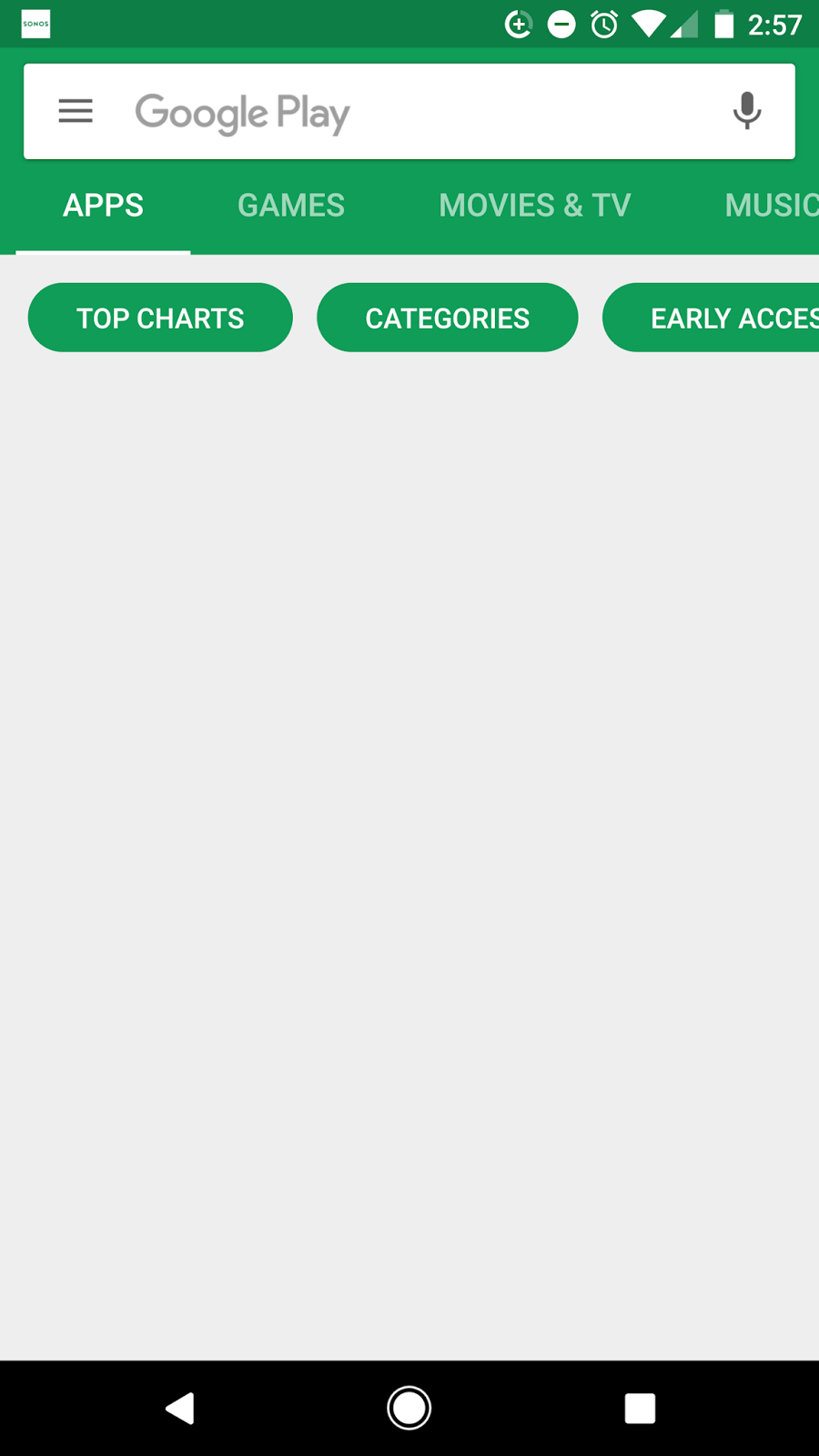Start voice search with the microphone
Image resolution: width=819 pixels, height=1456 pixels.
coord(747,111)
